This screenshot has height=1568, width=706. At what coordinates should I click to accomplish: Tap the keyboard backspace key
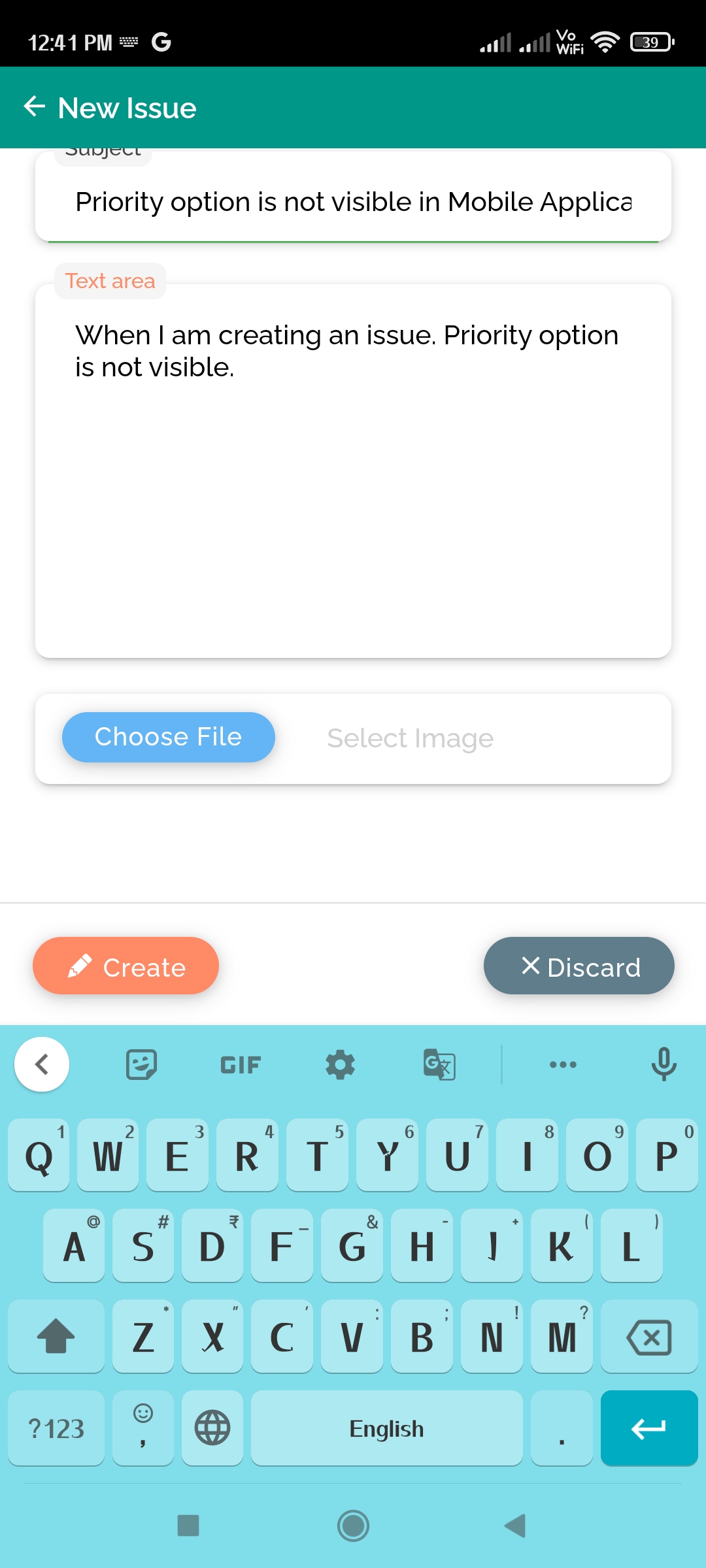[x=648, y=1337]
